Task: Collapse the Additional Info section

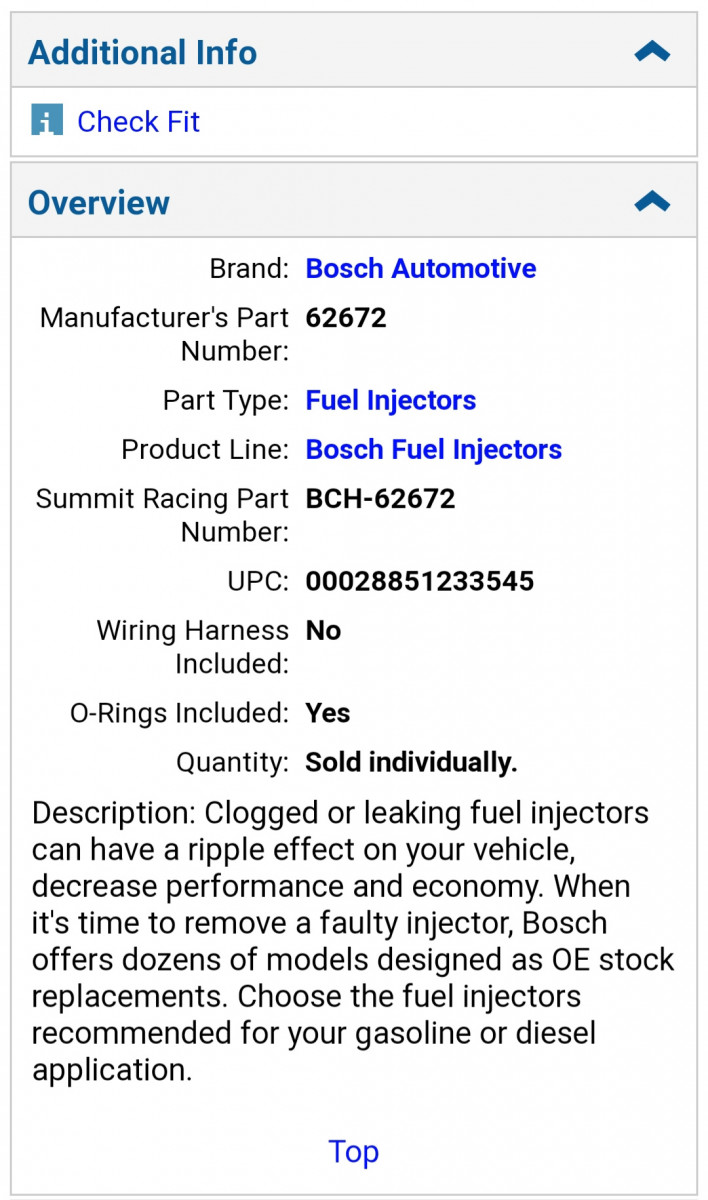Action: click(x=652, y=52)
